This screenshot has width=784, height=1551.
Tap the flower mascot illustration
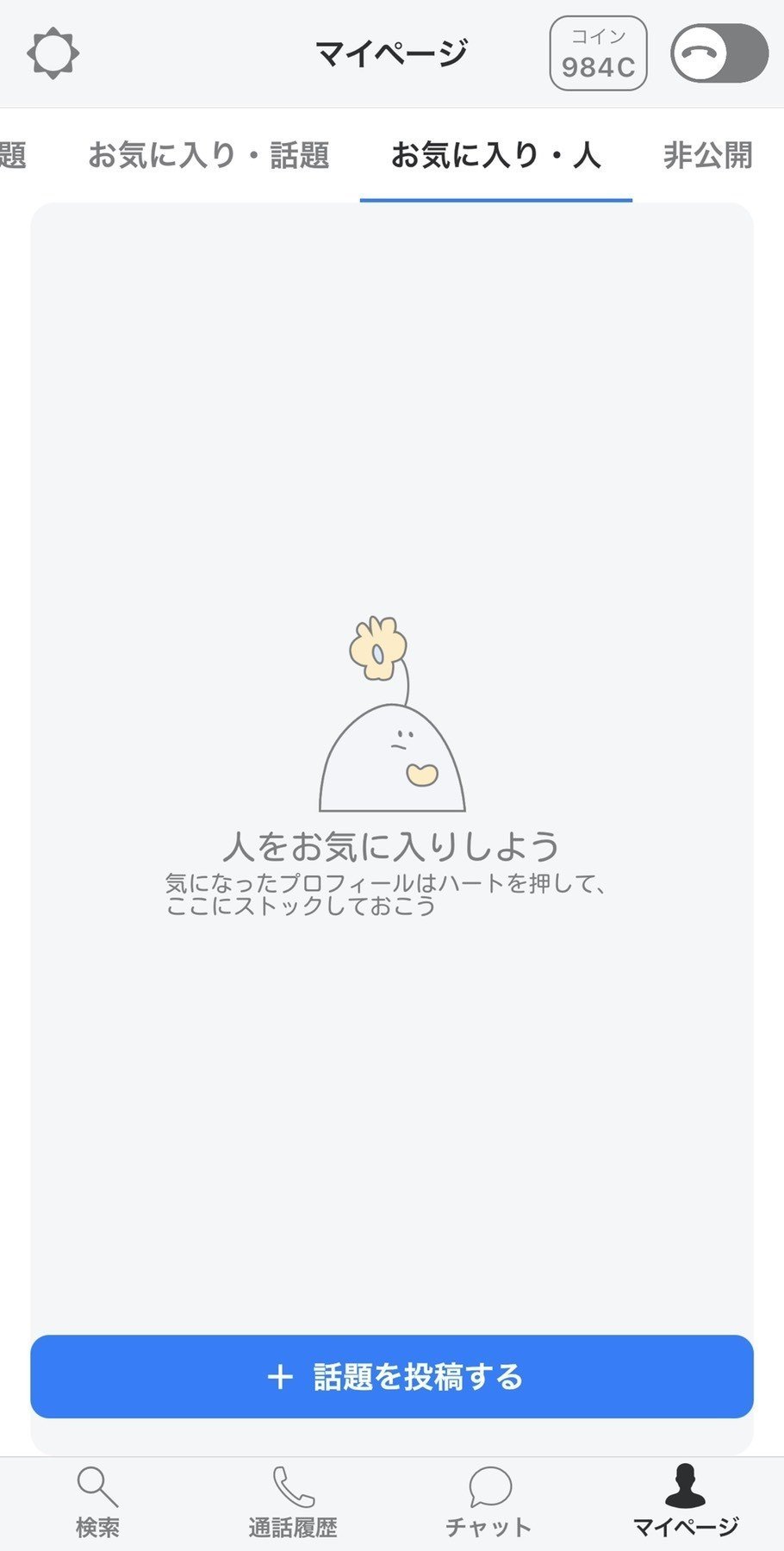[388, 732]
